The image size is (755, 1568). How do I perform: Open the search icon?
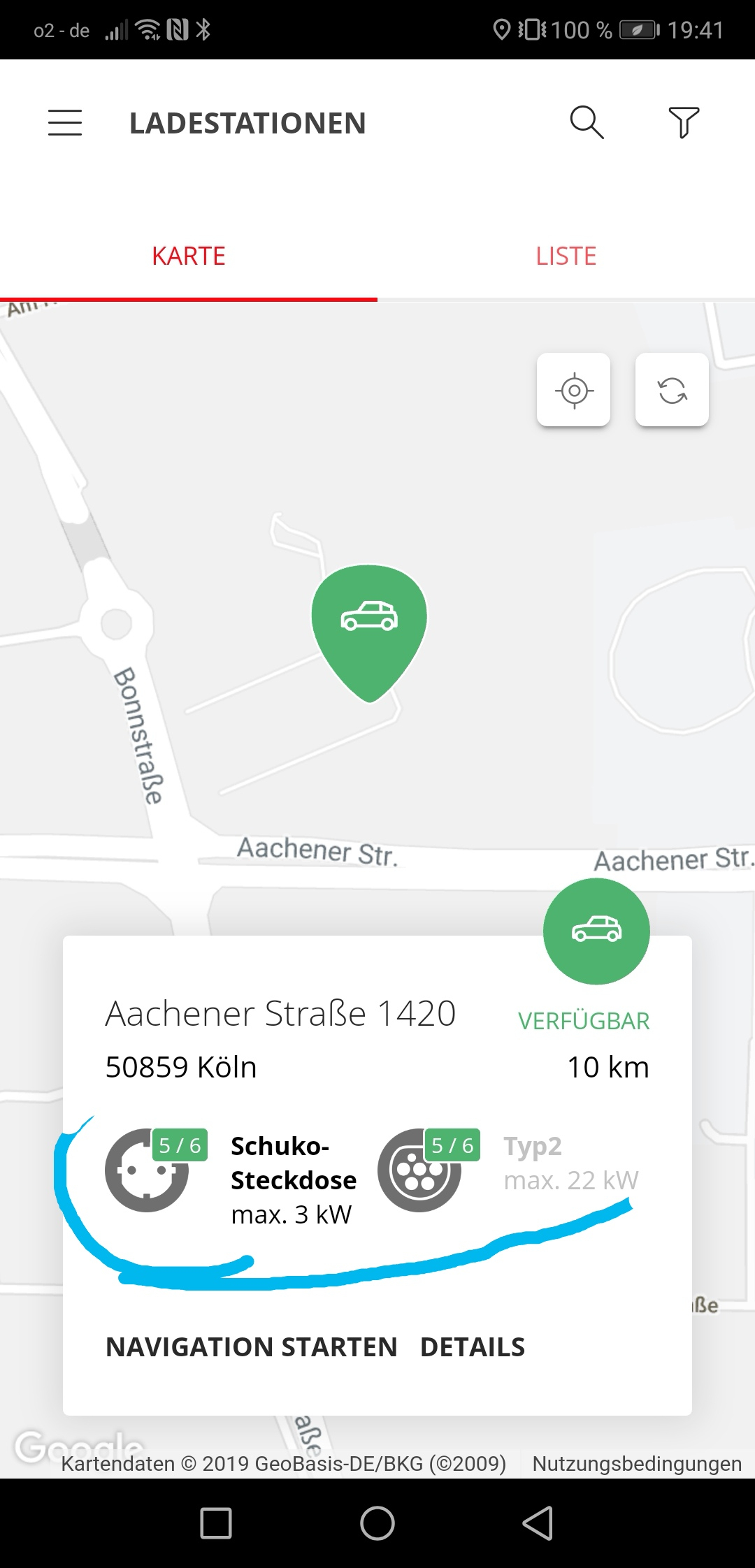[587, 123]
